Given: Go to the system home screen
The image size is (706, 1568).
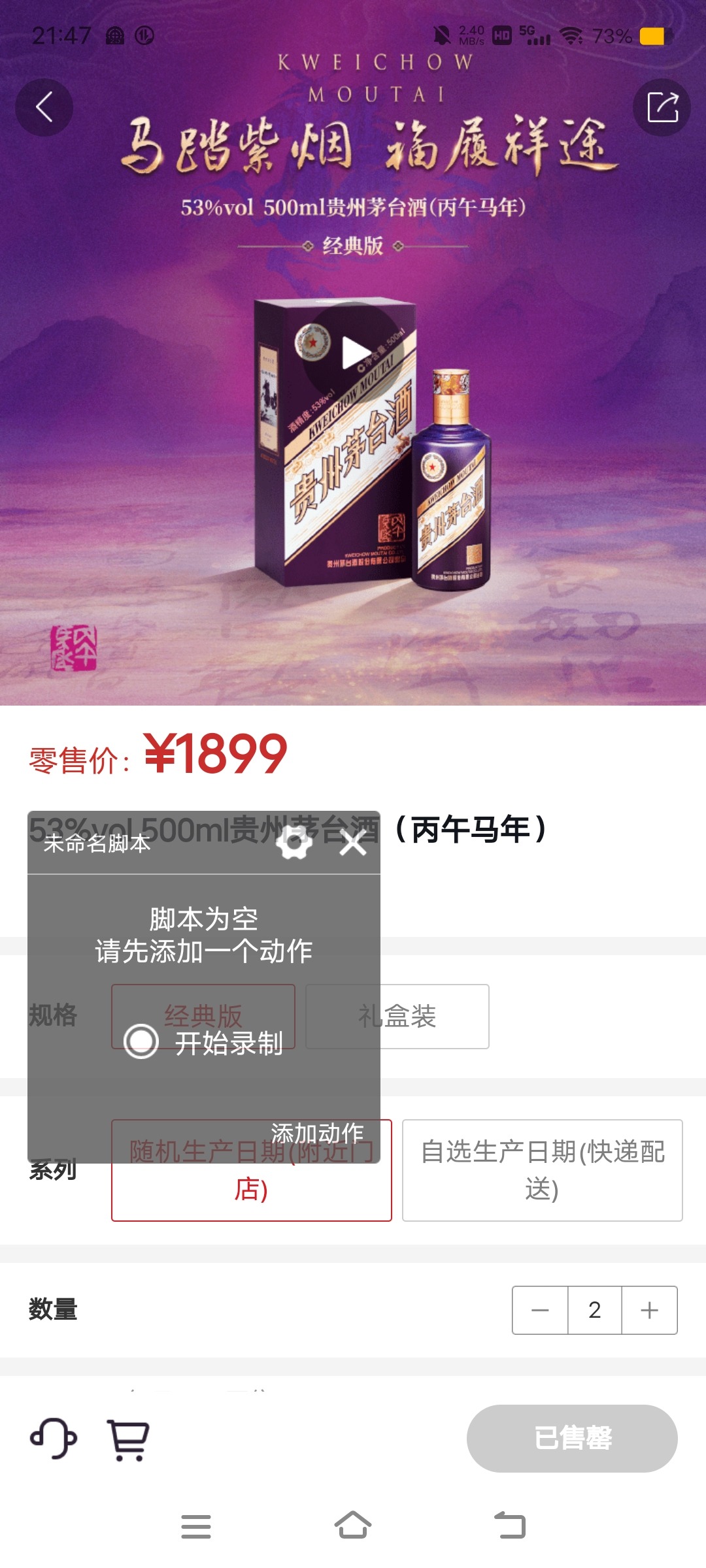Looking at the screenshot, I should click(x=353, y=1526).
